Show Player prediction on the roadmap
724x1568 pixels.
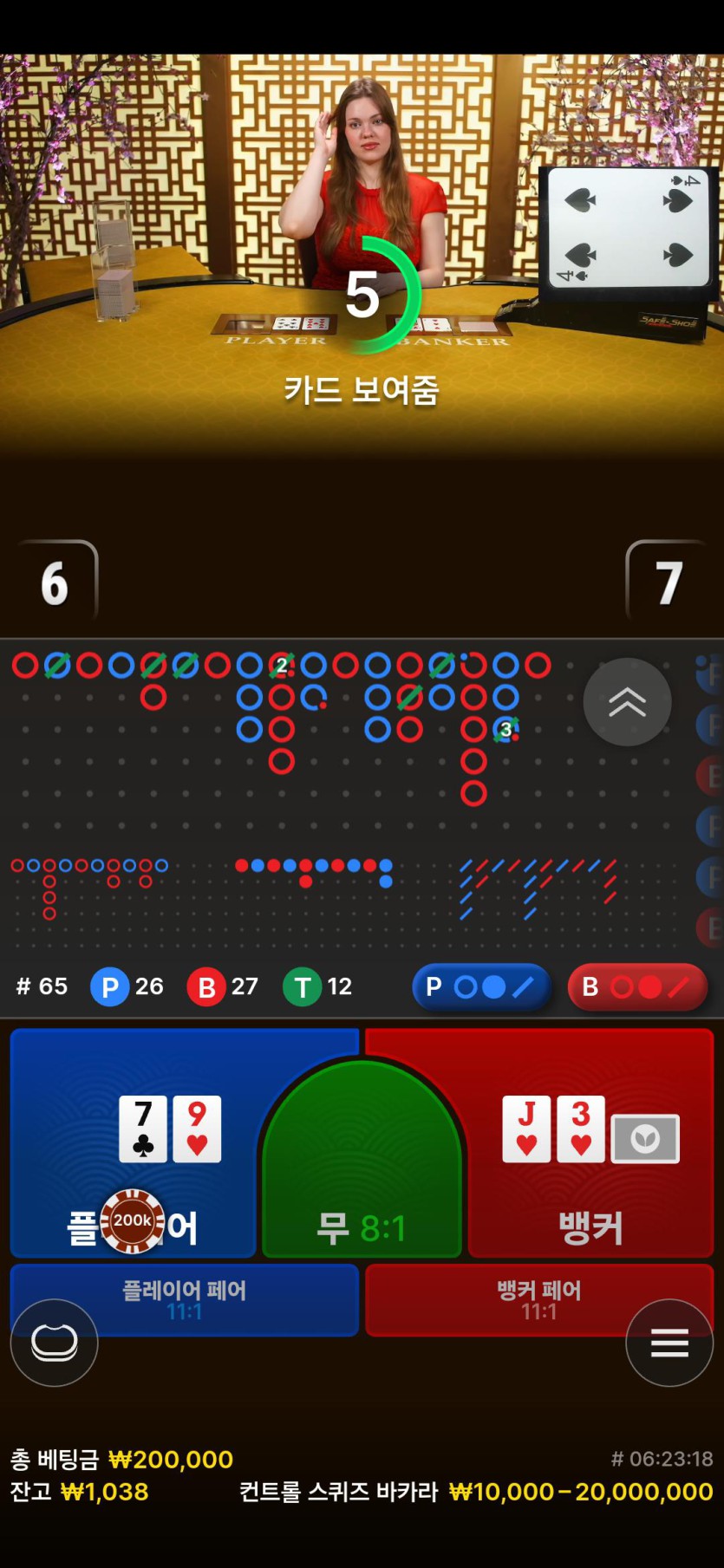tap(482, 986)
